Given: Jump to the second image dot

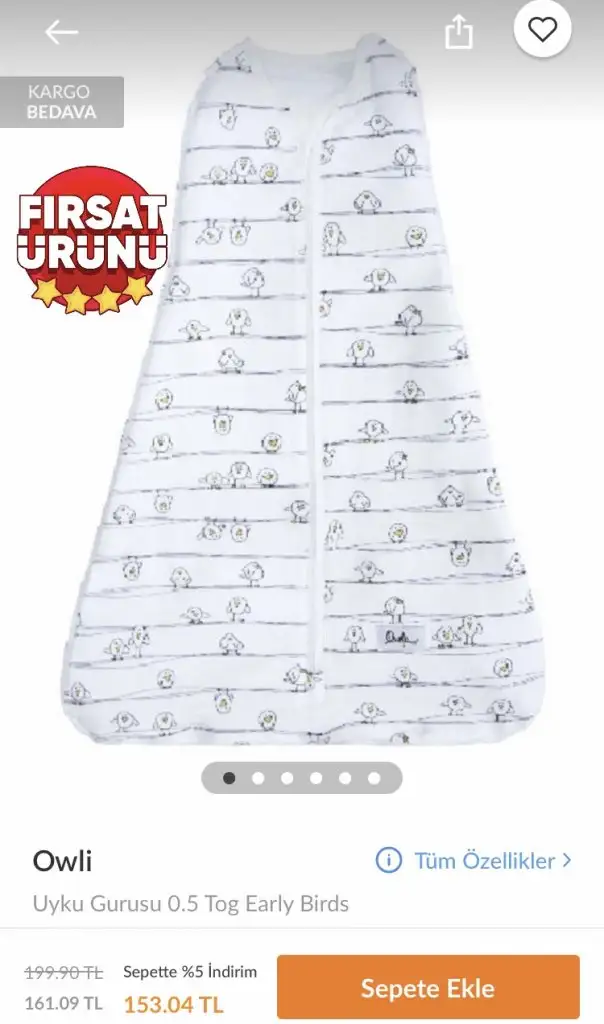Looking at the screenshot, I should (258, 778).
